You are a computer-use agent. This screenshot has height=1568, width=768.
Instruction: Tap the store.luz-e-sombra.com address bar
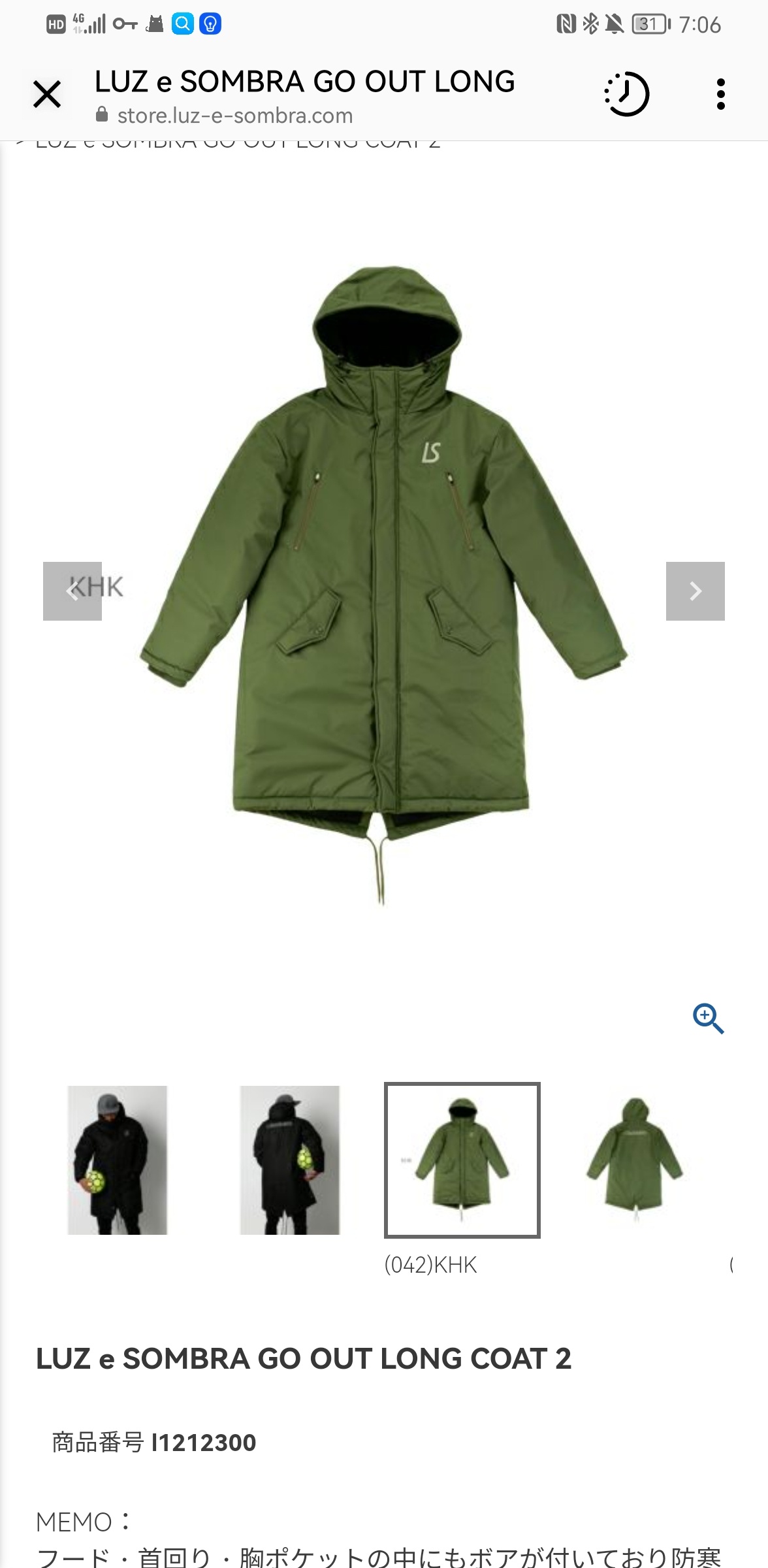(x=235, y=116)
